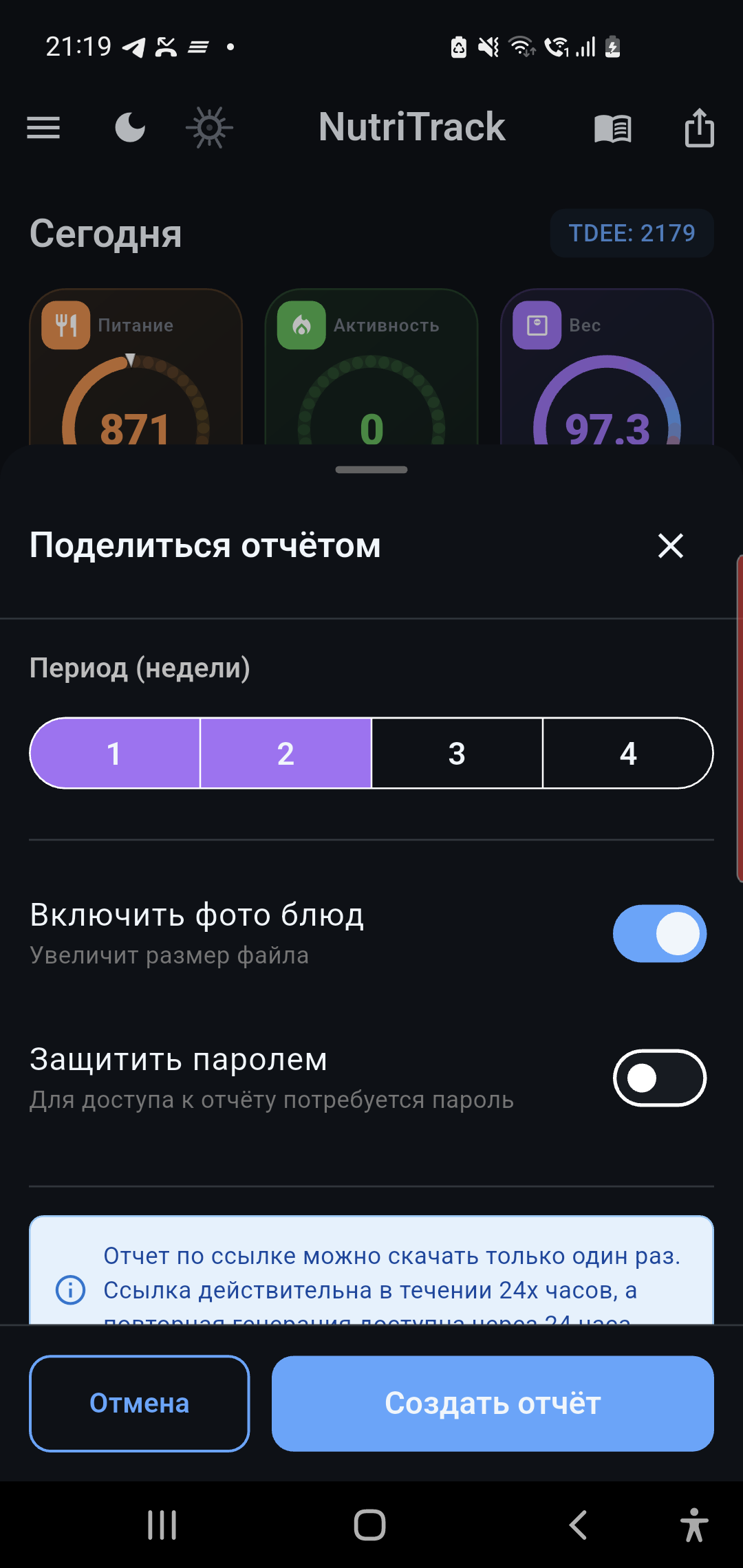Tap Отмена to cancel sharing
This screenshot has height=1568, width=743.
tap(139, 1403)
